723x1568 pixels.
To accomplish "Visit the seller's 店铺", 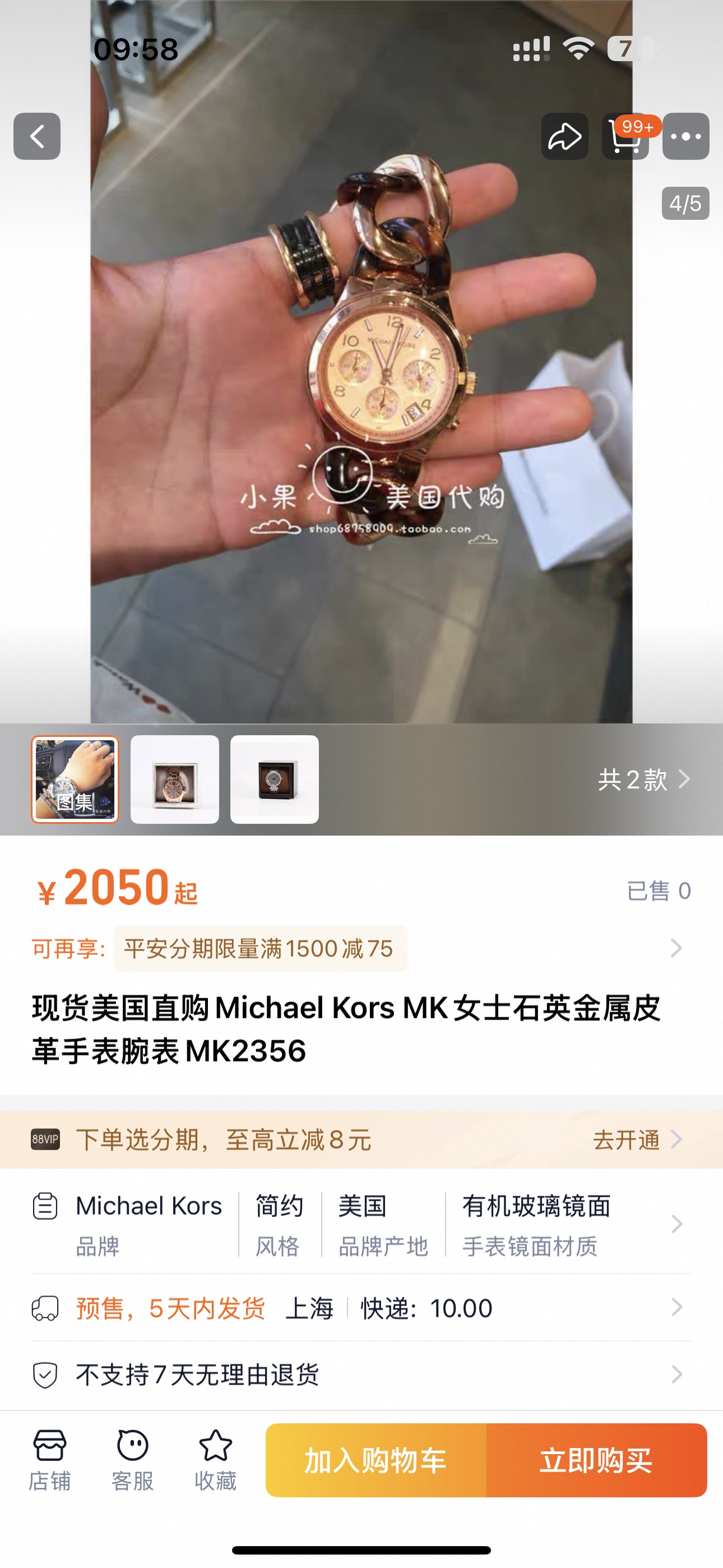I will (x=50, y=1460).
